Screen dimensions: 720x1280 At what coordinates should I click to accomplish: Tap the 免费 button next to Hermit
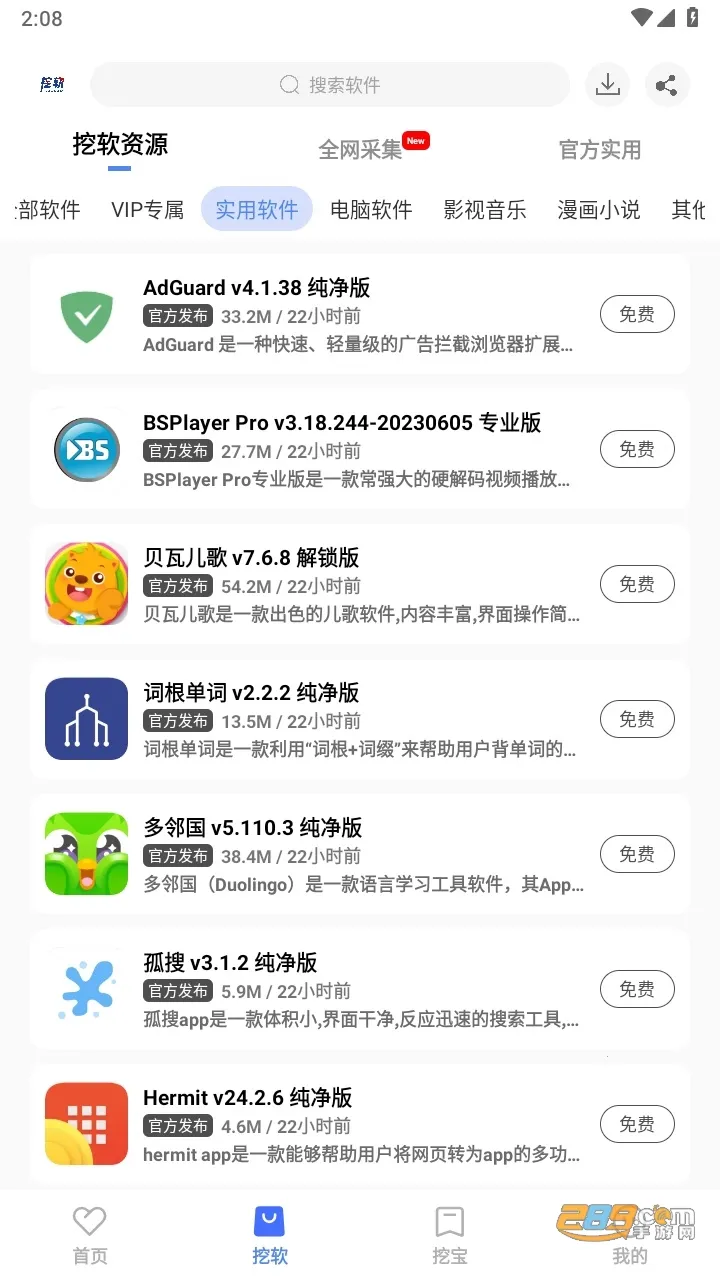(637, 1123)
